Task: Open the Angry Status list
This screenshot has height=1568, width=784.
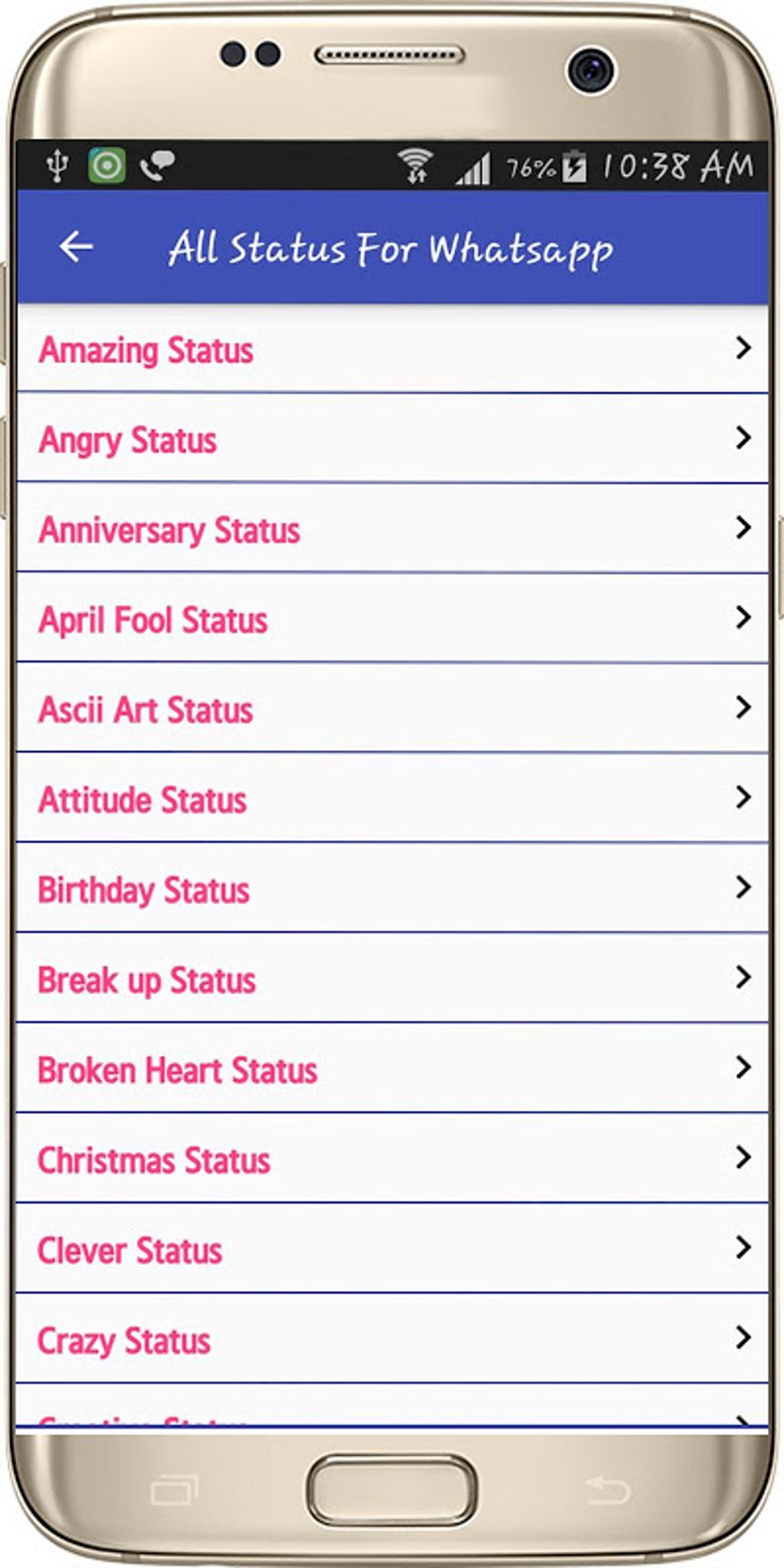Action: point(392,439)
